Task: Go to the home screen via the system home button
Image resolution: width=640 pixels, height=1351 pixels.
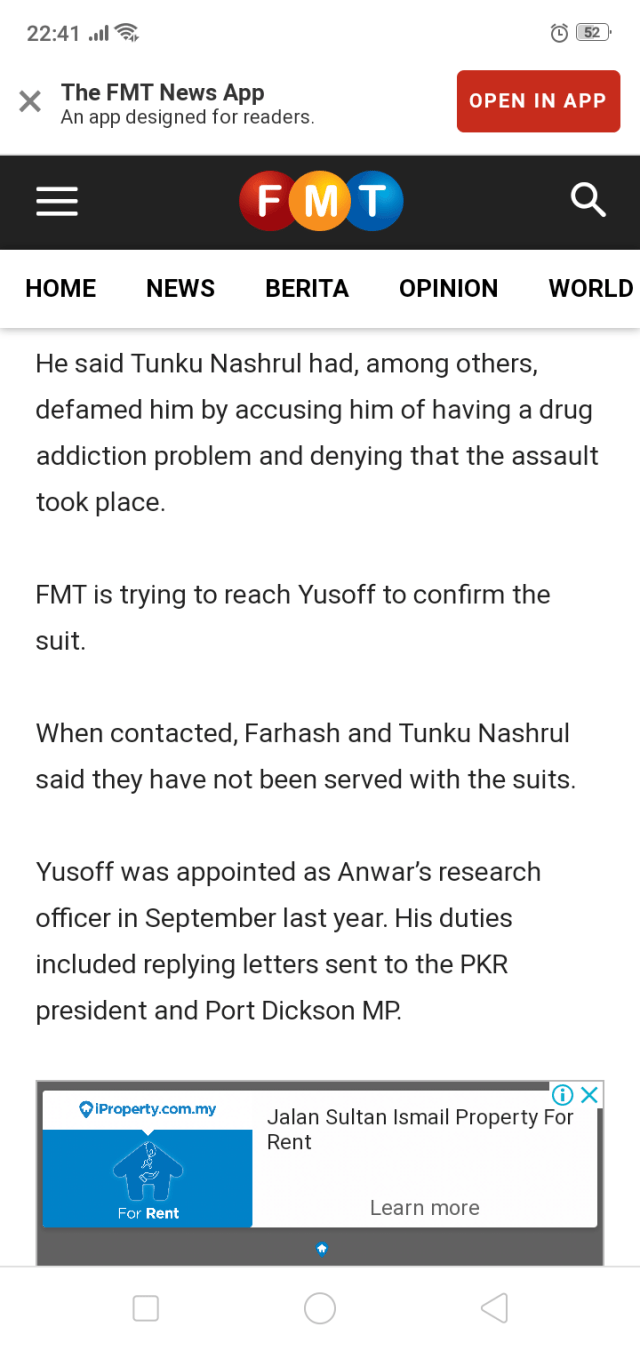Action: (320, 1308)
